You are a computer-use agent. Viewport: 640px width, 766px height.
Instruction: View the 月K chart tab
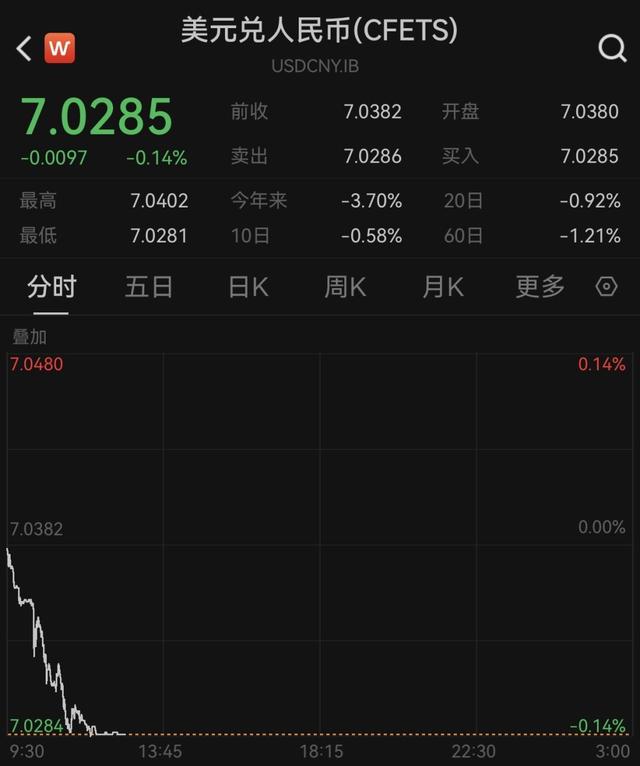(x=443, y=287)
